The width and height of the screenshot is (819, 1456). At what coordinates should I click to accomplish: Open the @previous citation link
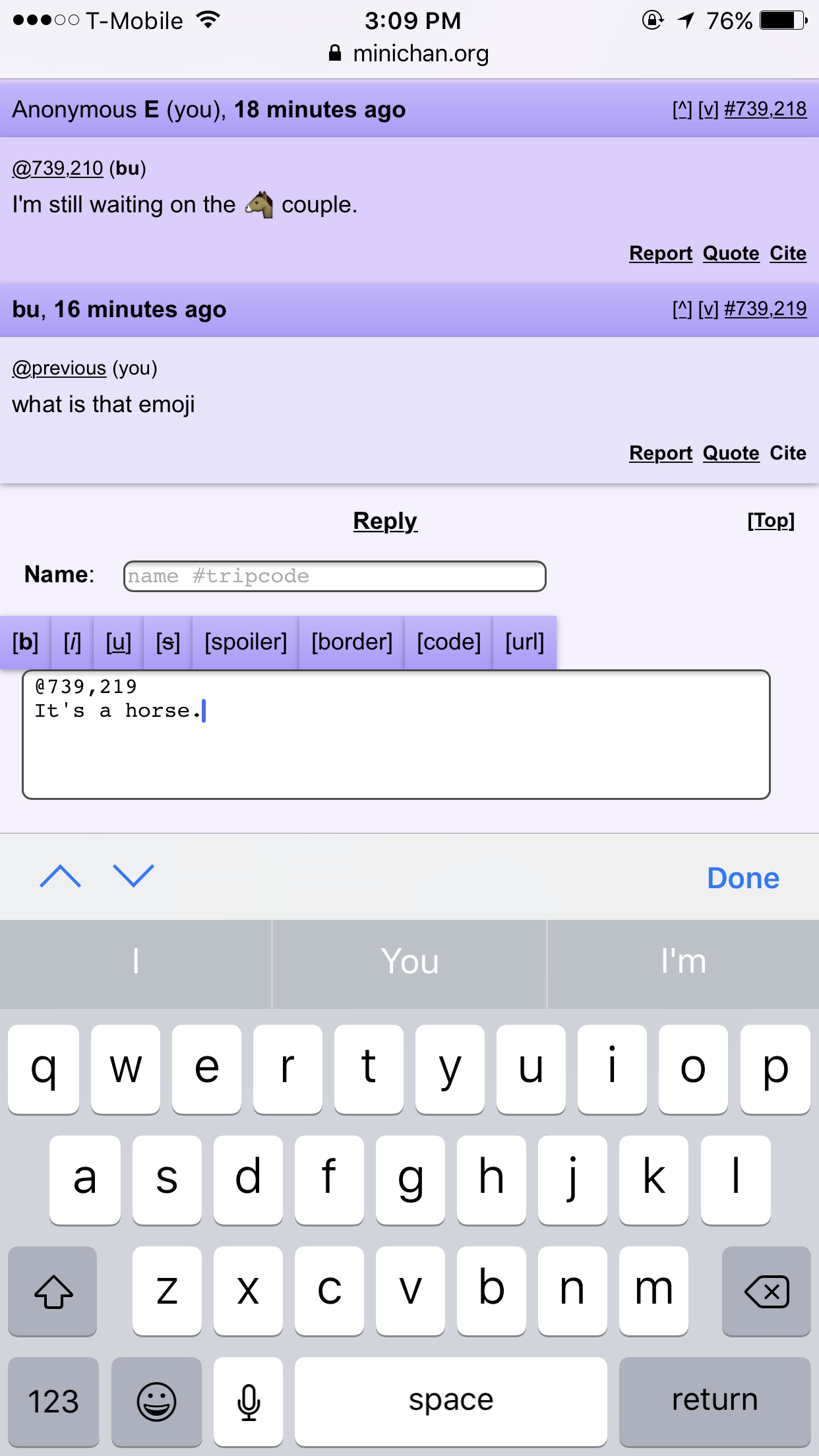point(59,369)
